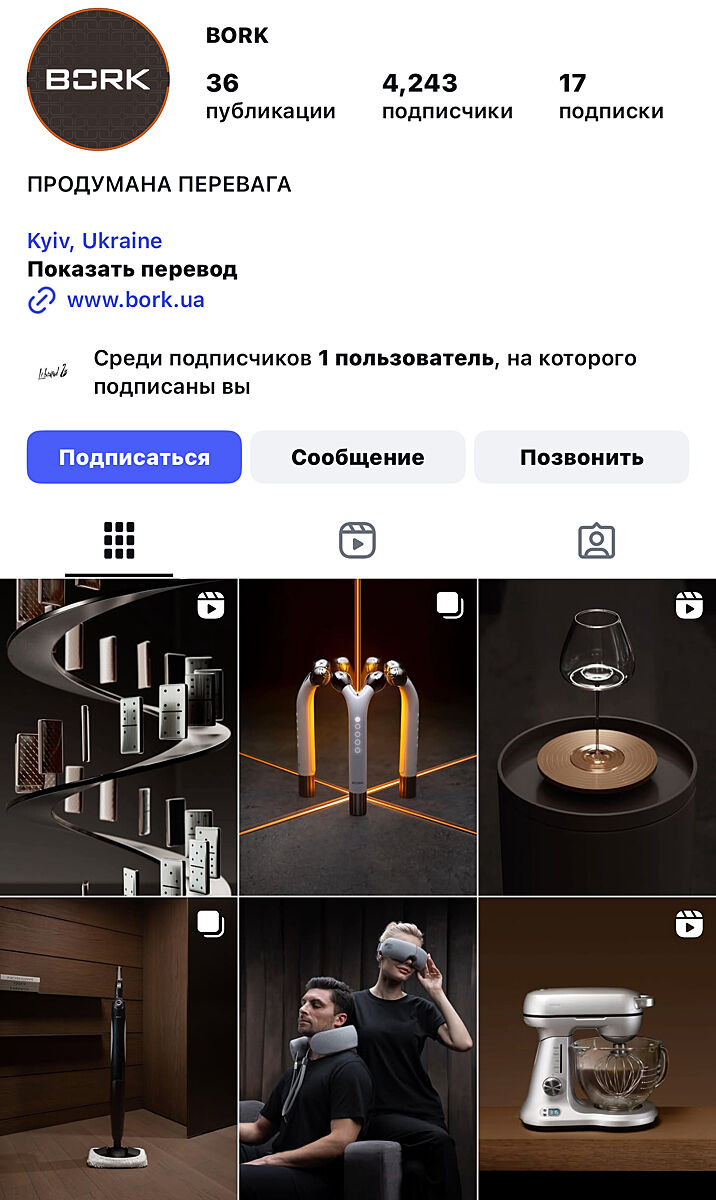716x1200 pixels.
Task: Show mutual followers among подписчиков
Action: click(364, 372)
